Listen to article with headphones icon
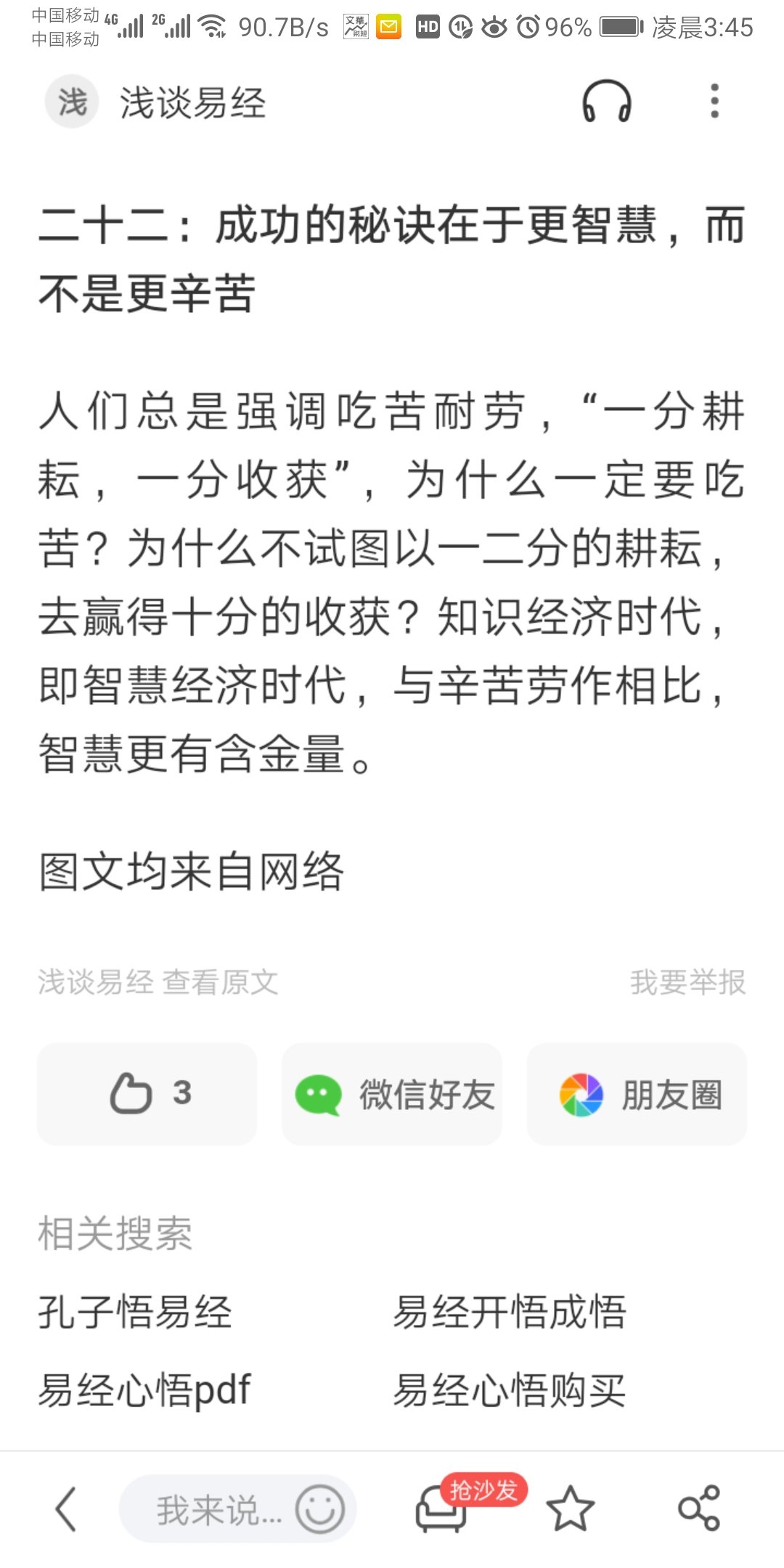 (x=606, y=102)
